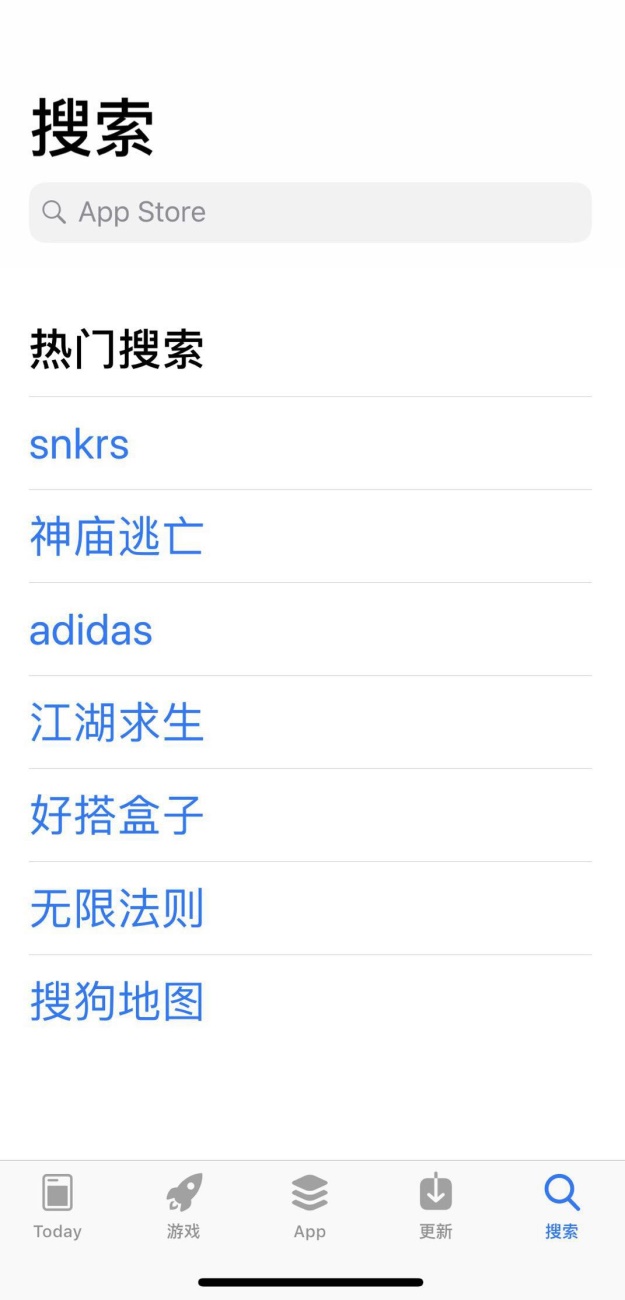The width and height of the screenshot is (625, 1300).
Task: Tap 搜狗地图 in trending searches
Action: tap(116, 1002)
